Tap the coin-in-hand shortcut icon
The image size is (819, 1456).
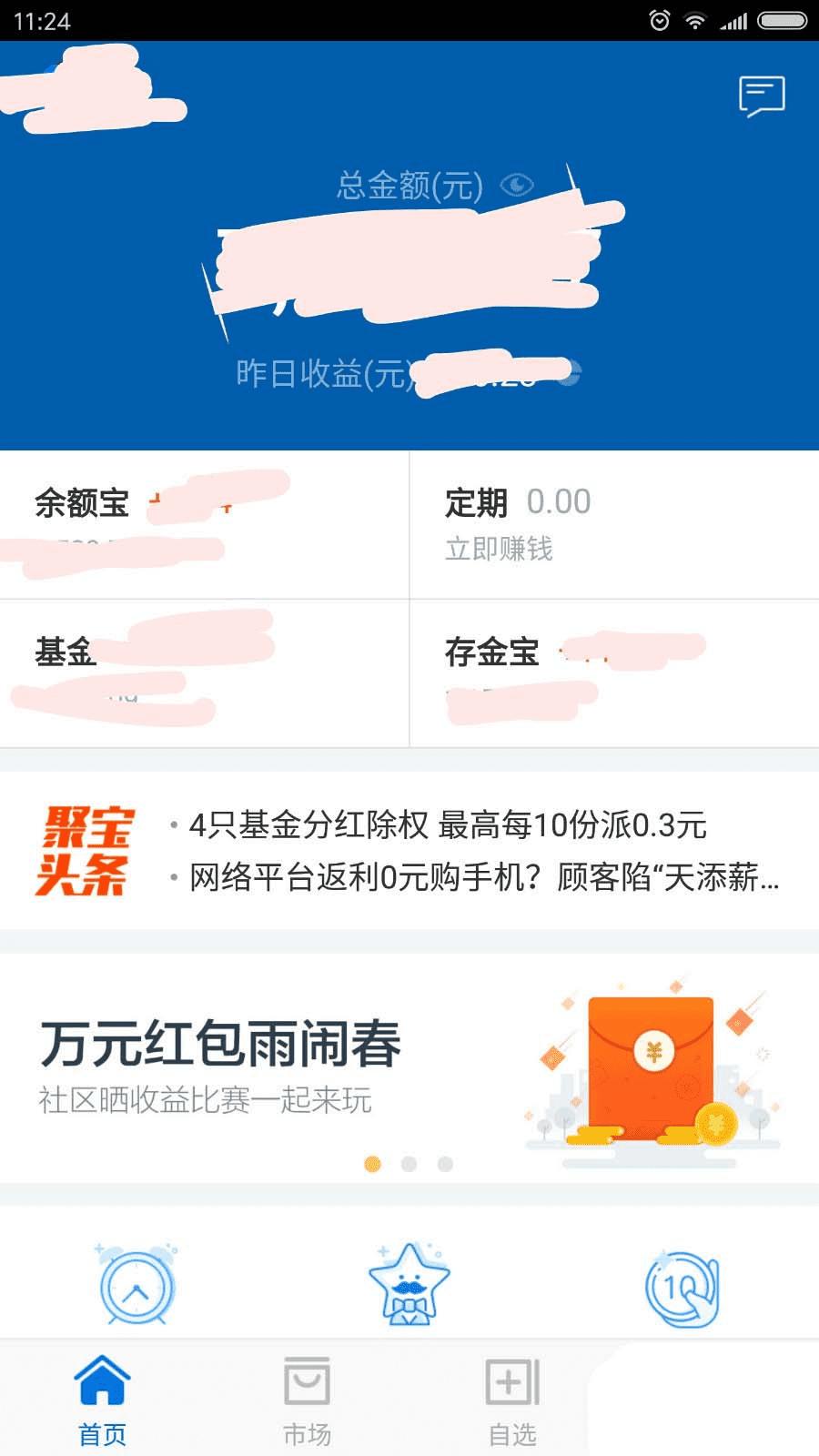point(682,1287)
